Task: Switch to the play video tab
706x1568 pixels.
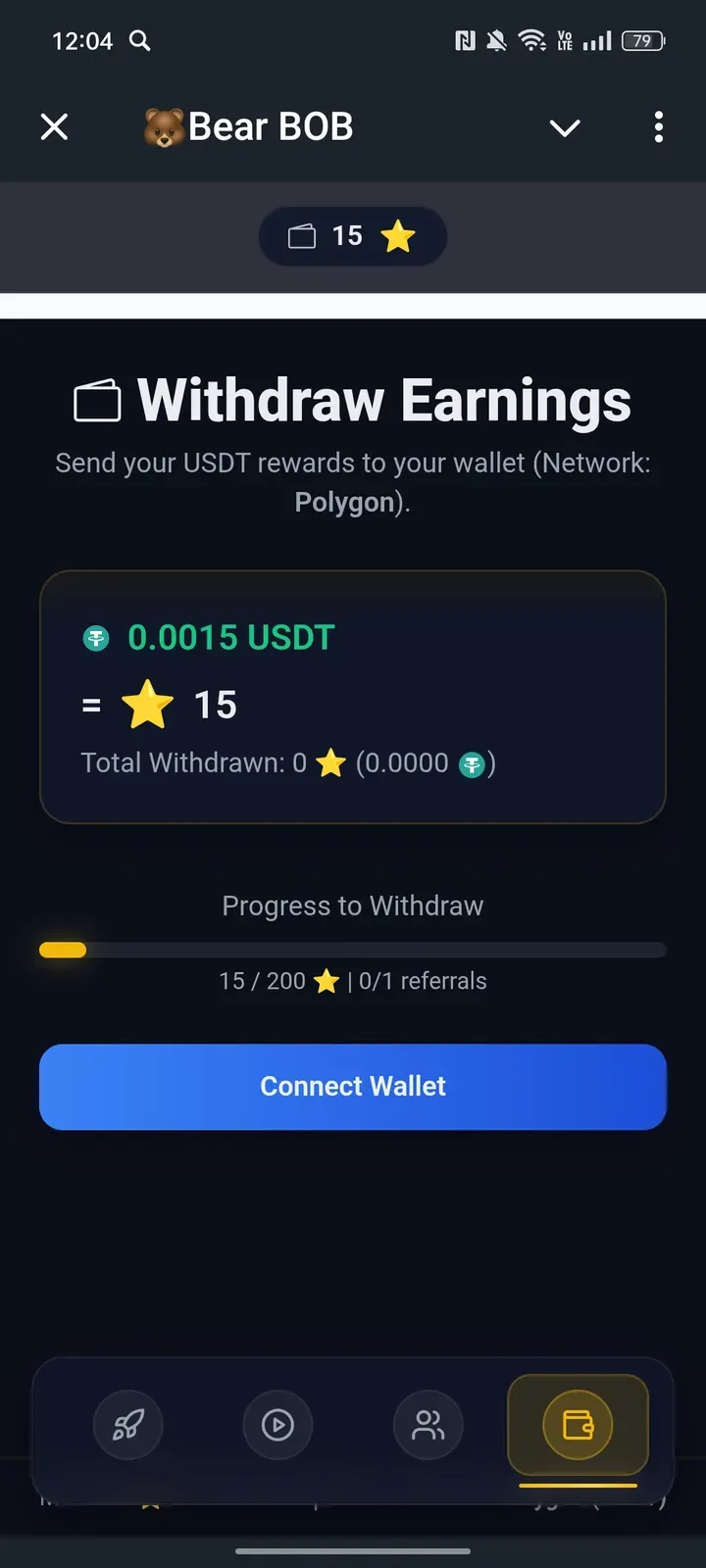Action: pos(277,1425)
